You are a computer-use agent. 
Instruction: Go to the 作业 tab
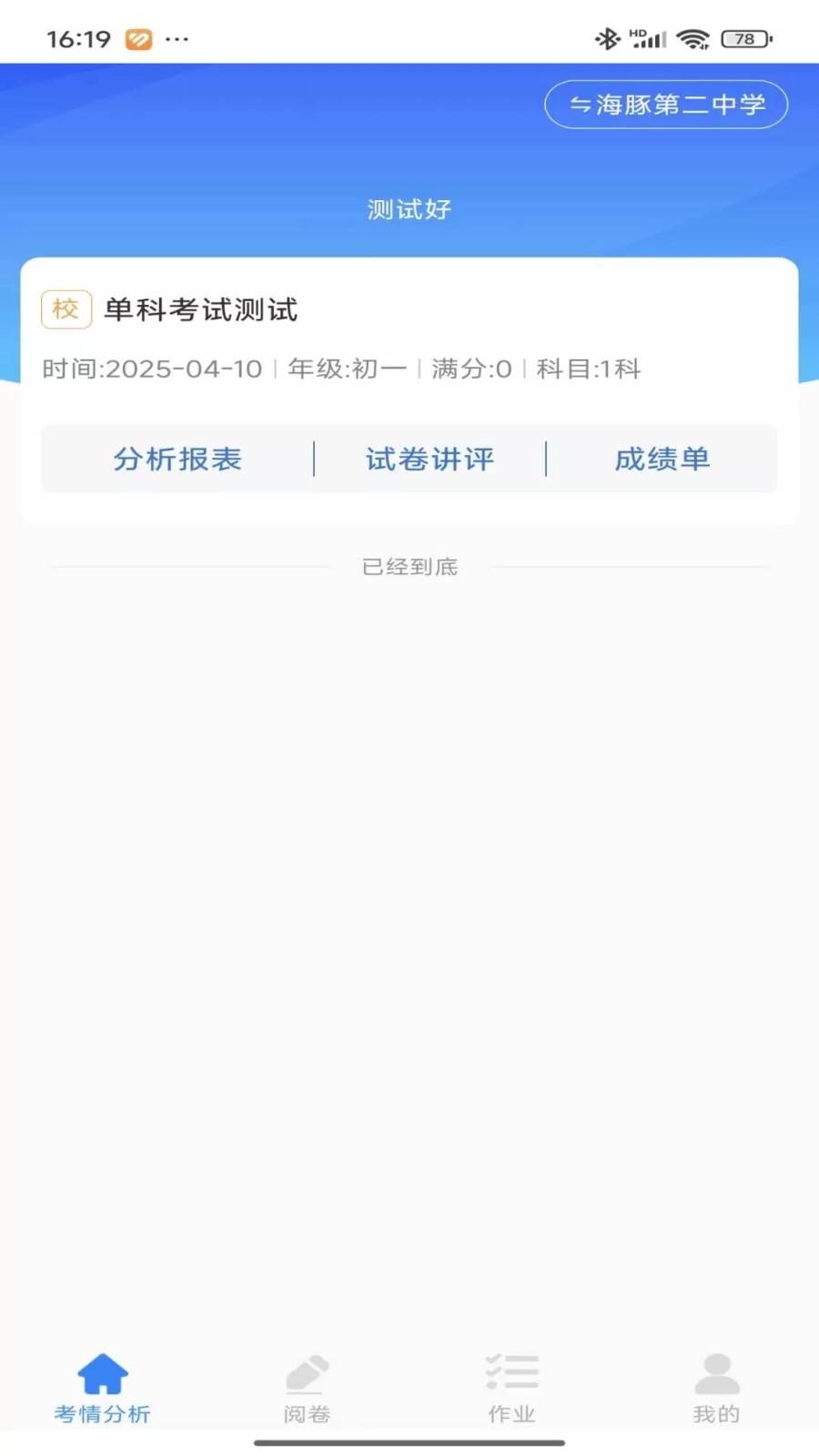click(511, 1389)
